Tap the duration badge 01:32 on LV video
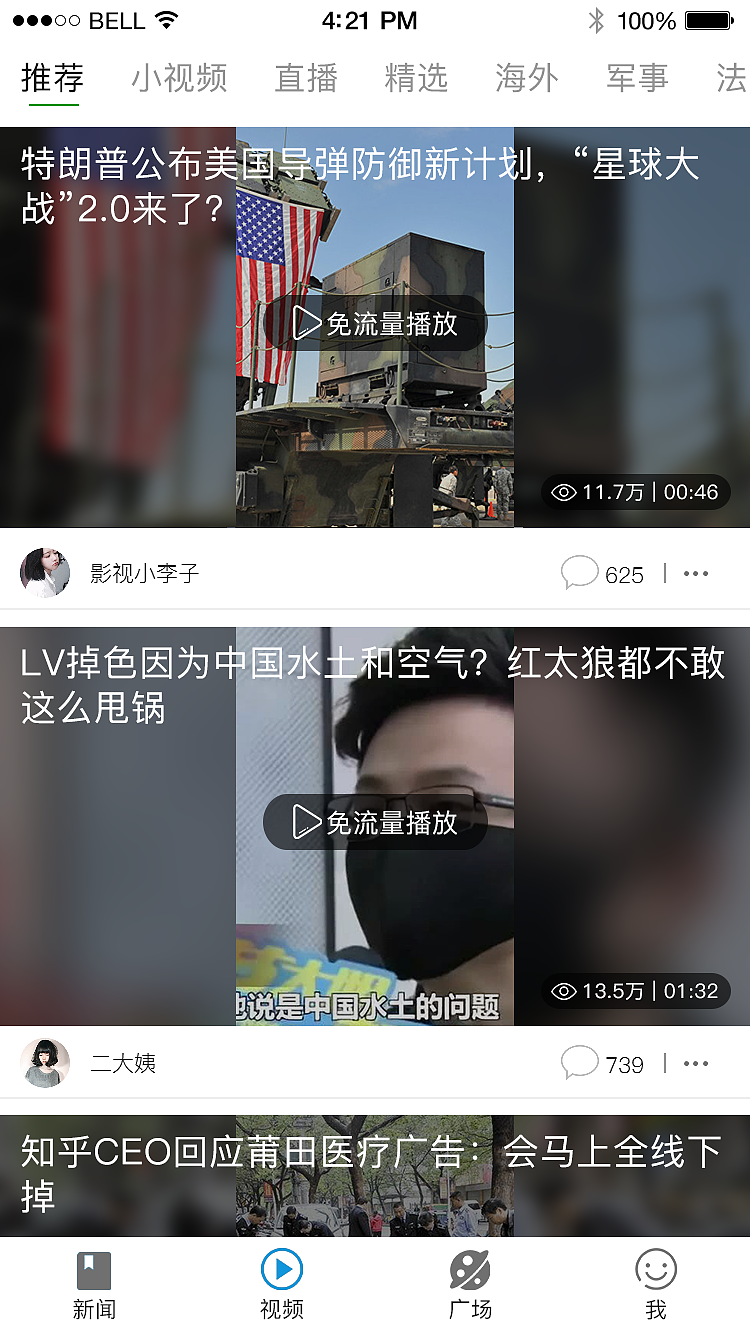 pos(692,991)
